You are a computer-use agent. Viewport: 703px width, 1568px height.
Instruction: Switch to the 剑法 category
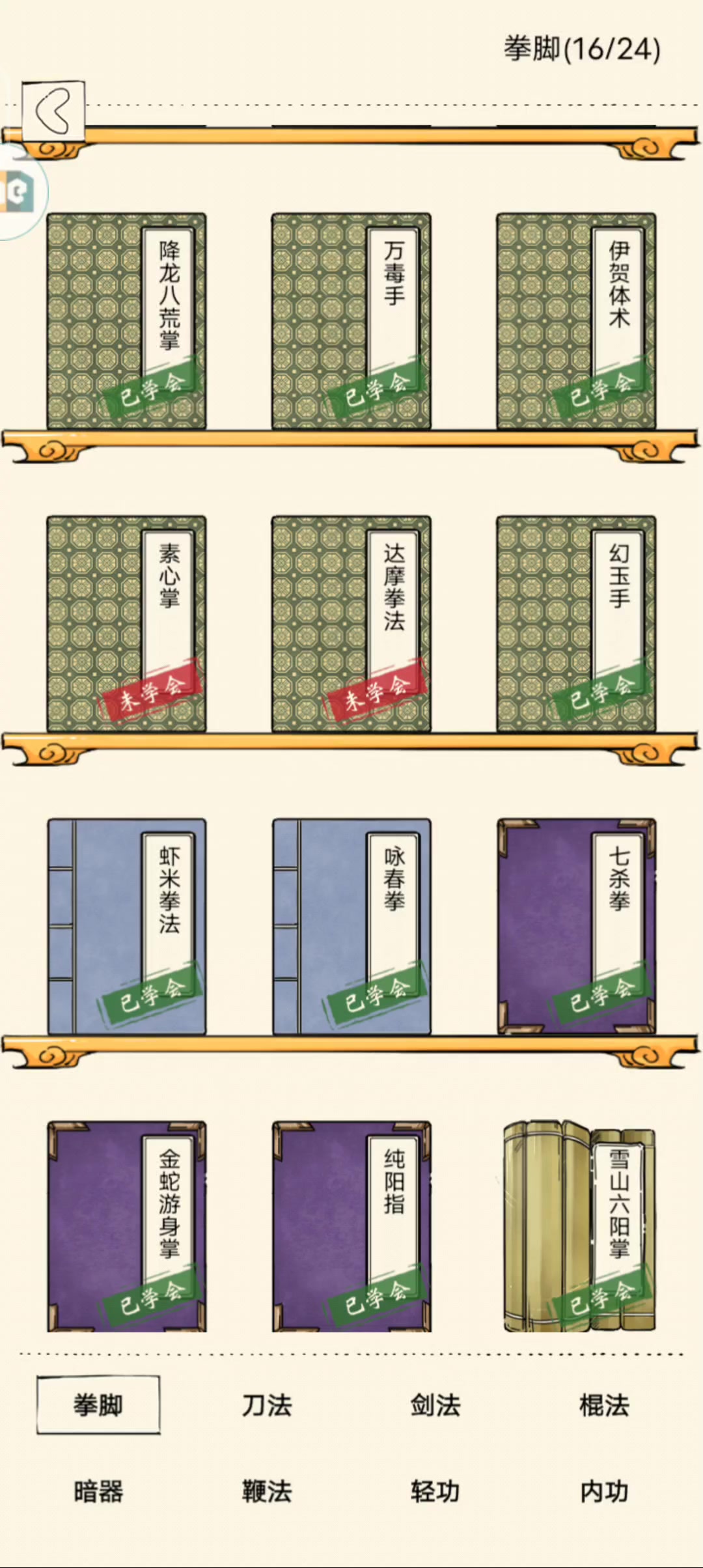pyautogui.click(x=435, y=1405)
